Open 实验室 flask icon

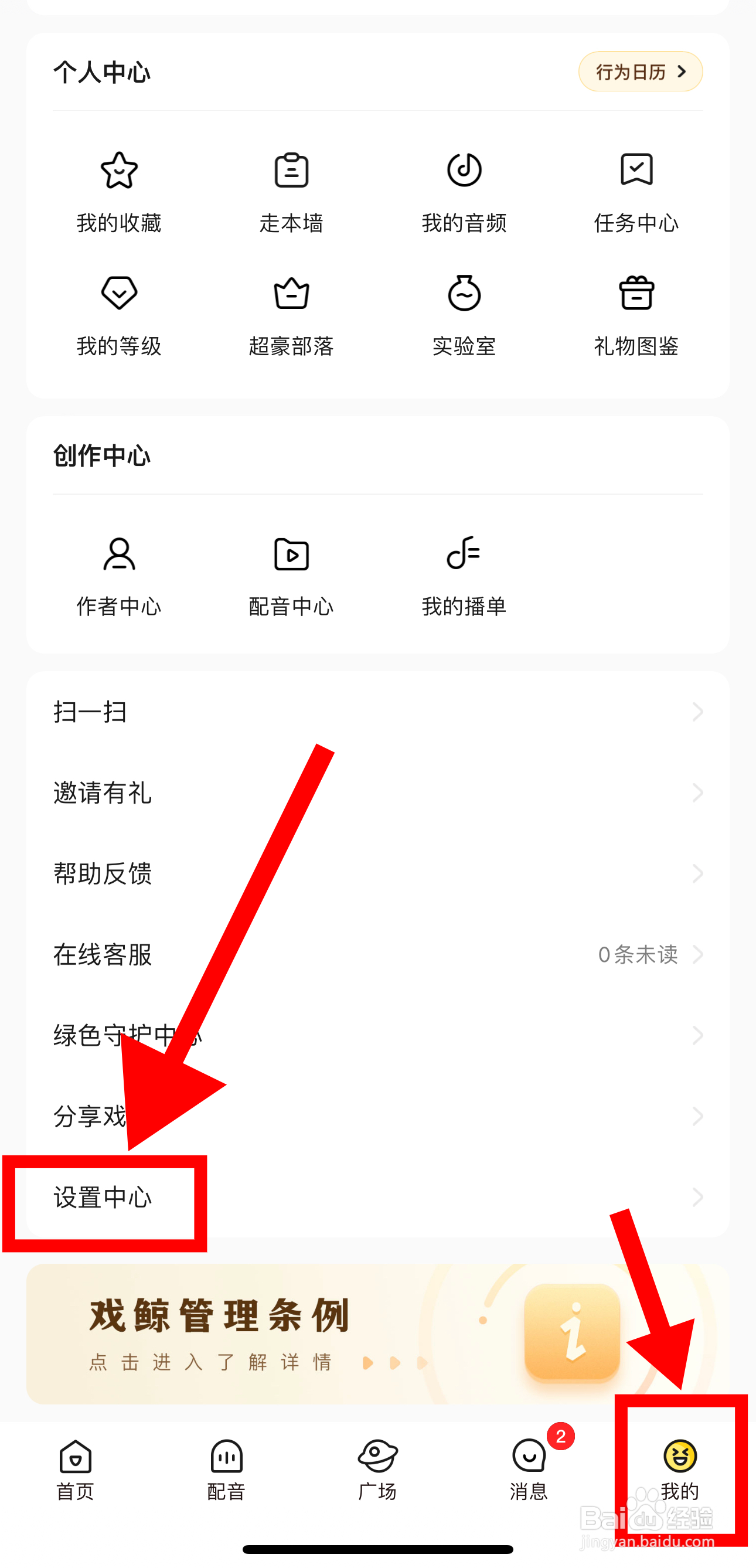pyautogui.click(x=464, y=294)
